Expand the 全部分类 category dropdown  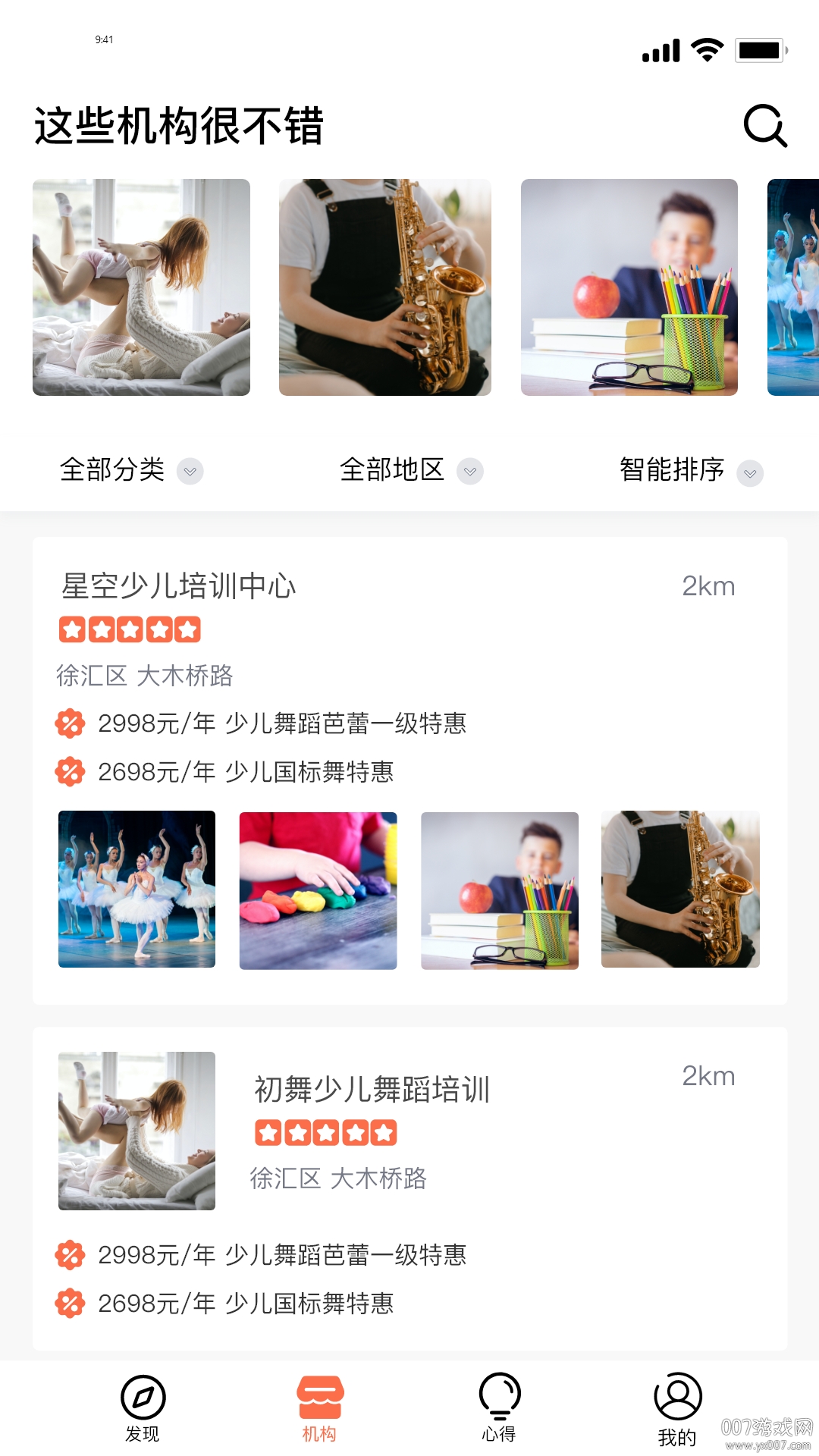(x=131, y=470)
